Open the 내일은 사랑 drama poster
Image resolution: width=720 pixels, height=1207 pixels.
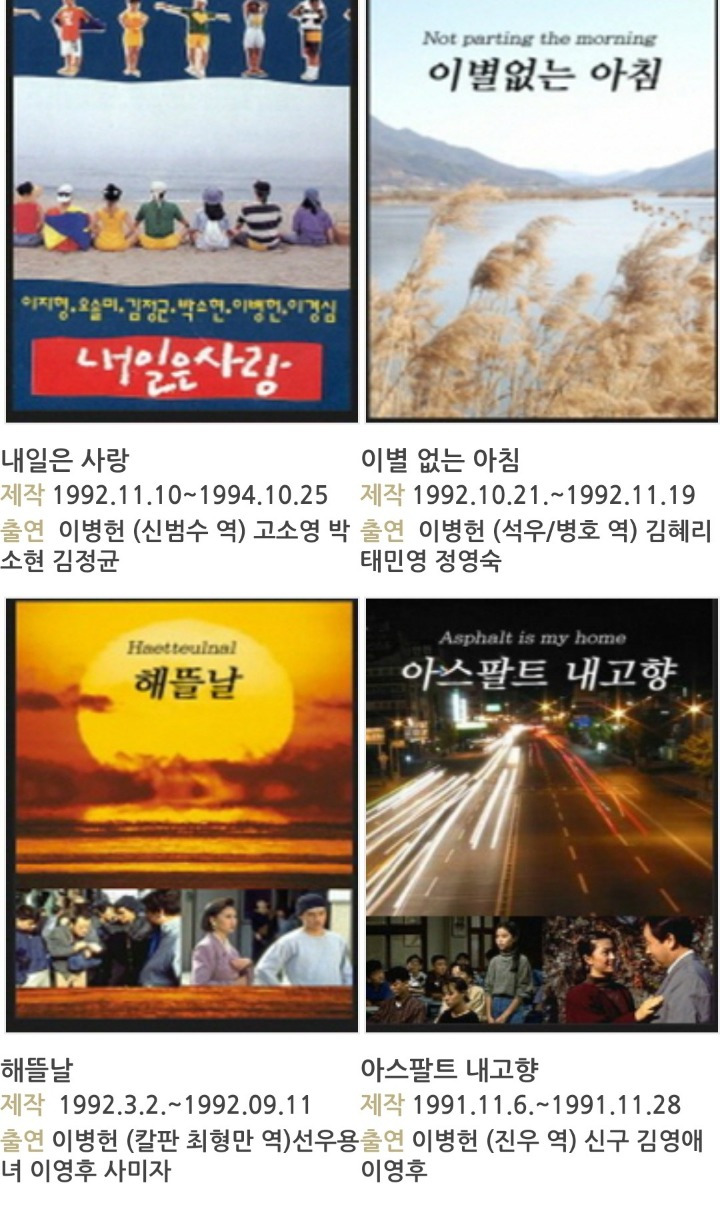181,210
